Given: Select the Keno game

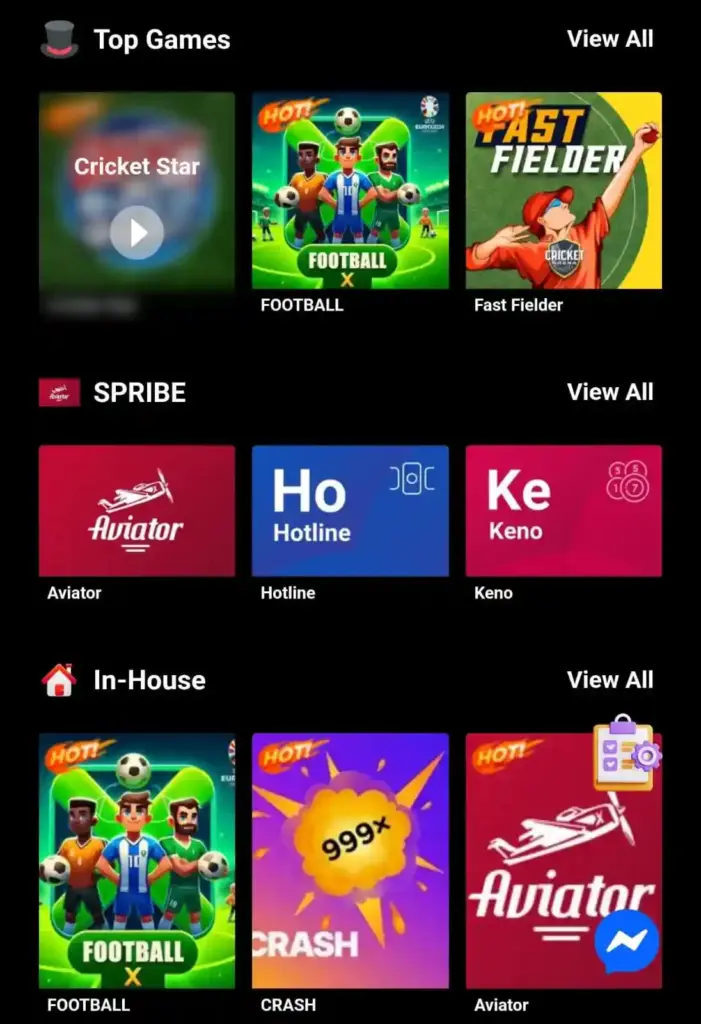Looking at the screenshot, I should click(563, 511).
